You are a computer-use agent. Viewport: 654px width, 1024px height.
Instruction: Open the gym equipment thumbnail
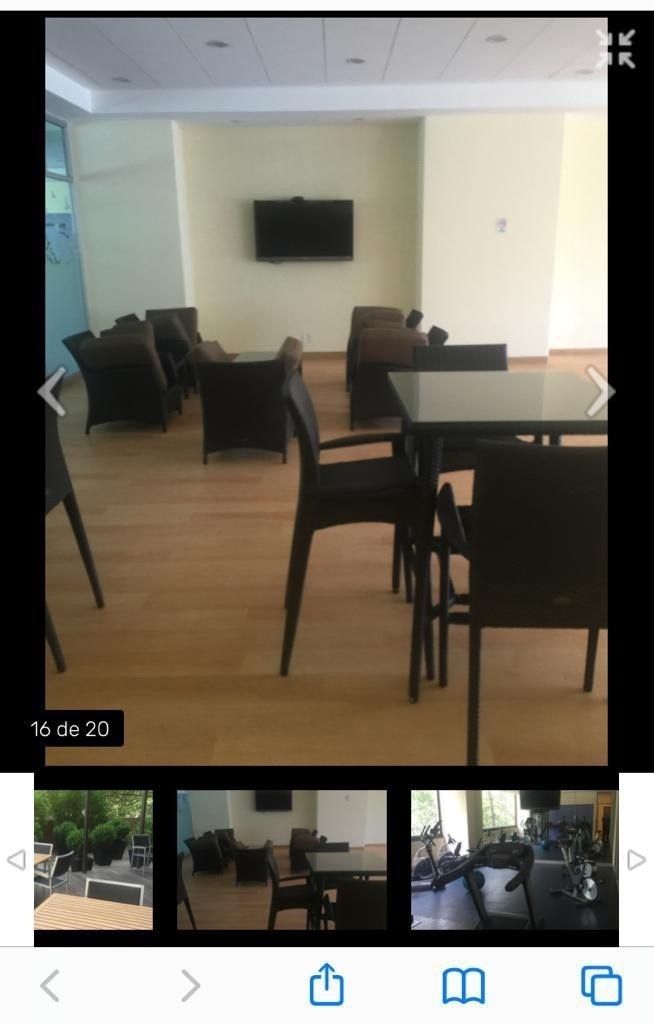pos(514,860)
